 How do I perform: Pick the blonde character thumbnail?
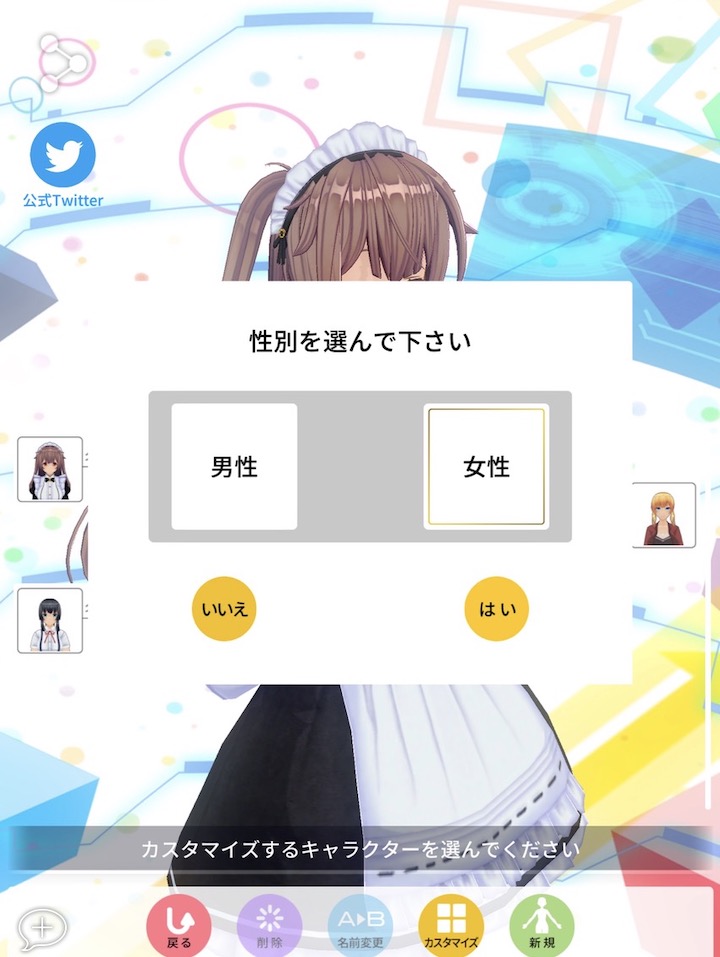point(664,514)
